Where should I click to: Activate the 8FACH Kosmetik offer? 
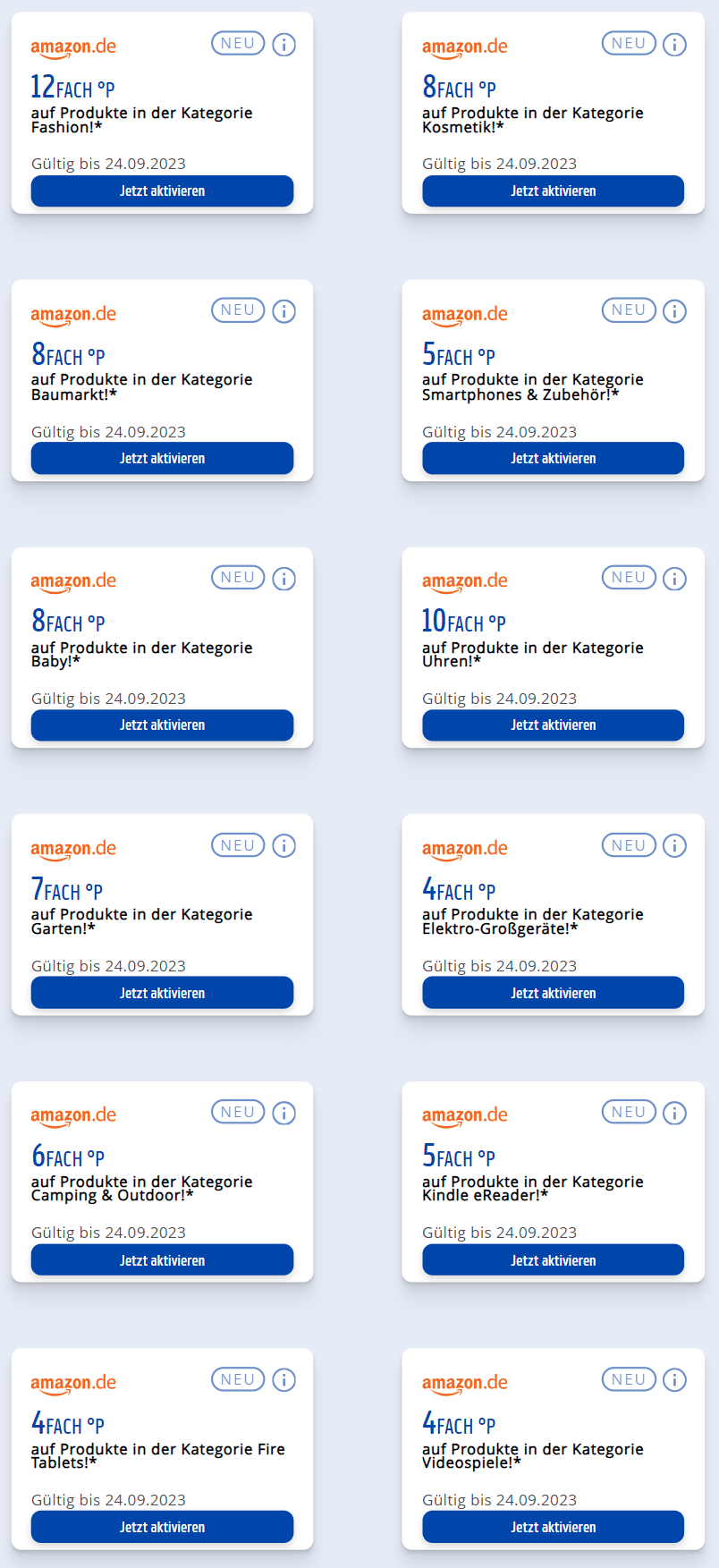553,191
